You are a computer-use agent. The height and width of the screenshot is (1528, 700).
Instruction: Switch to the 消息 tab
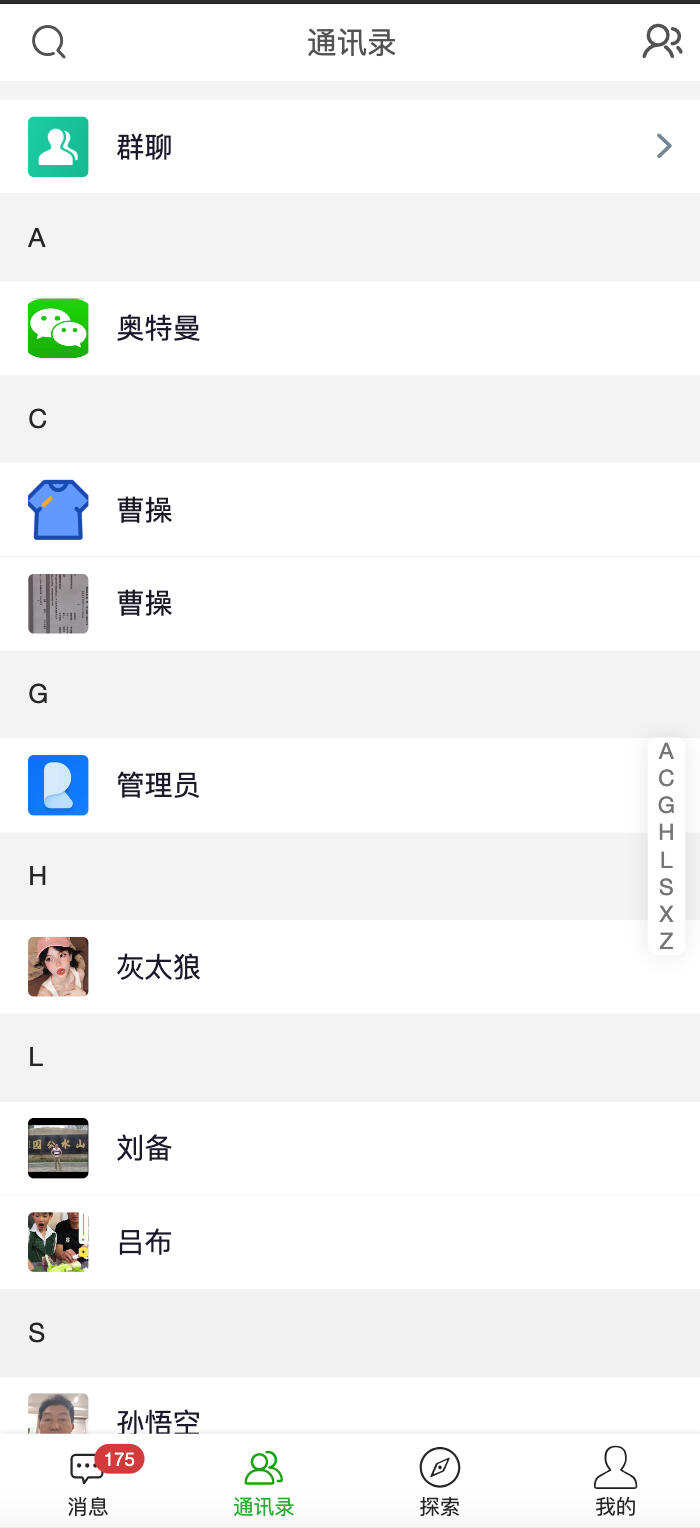pos(88,1481)
